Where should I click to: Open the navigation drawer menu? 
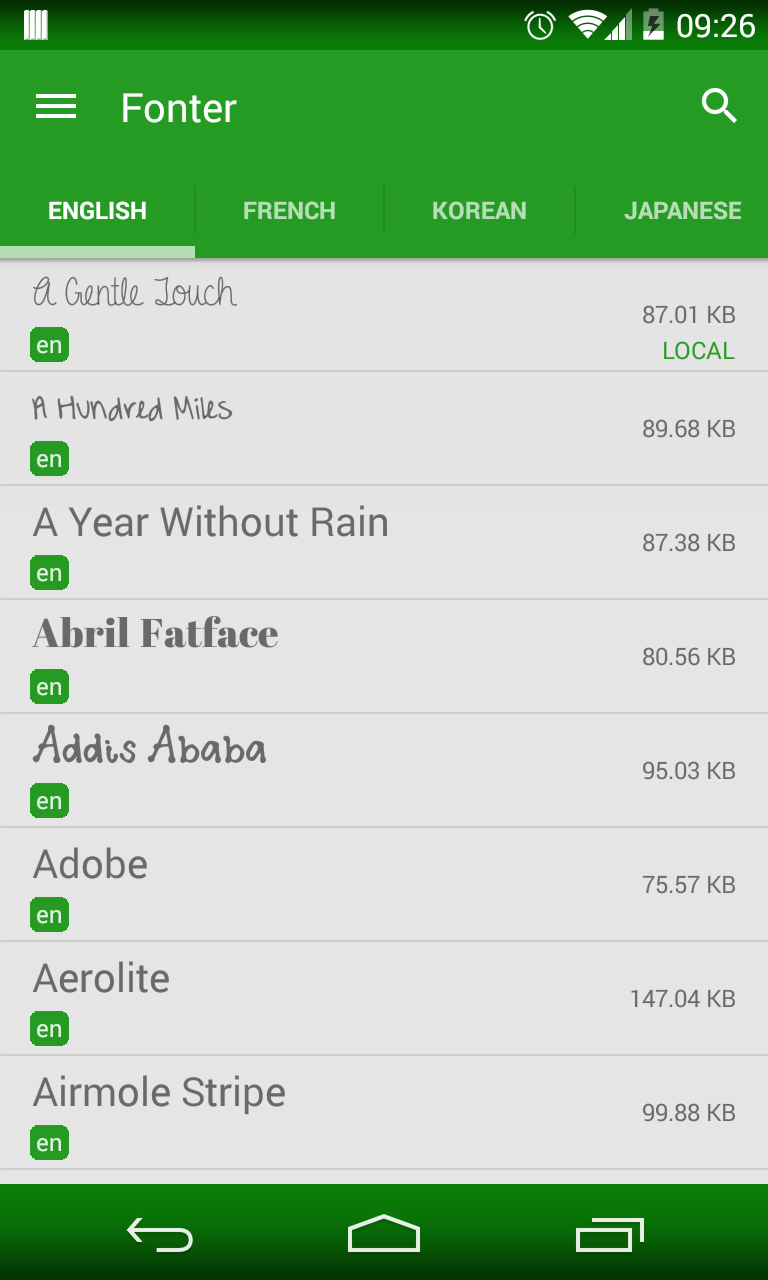pyautogui.click(x=55, y=106)
